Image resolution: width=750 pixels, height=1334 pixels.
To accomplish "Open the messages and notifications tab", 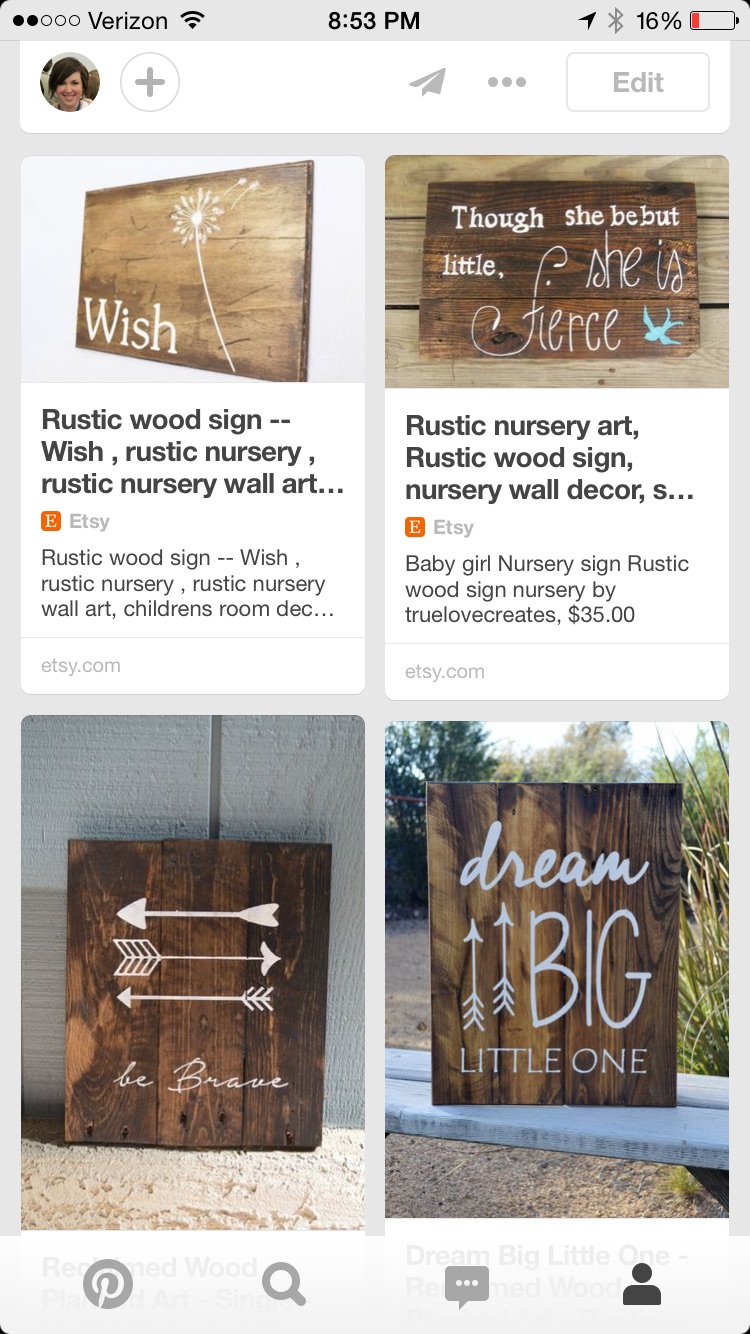I will coord(466,1284).
